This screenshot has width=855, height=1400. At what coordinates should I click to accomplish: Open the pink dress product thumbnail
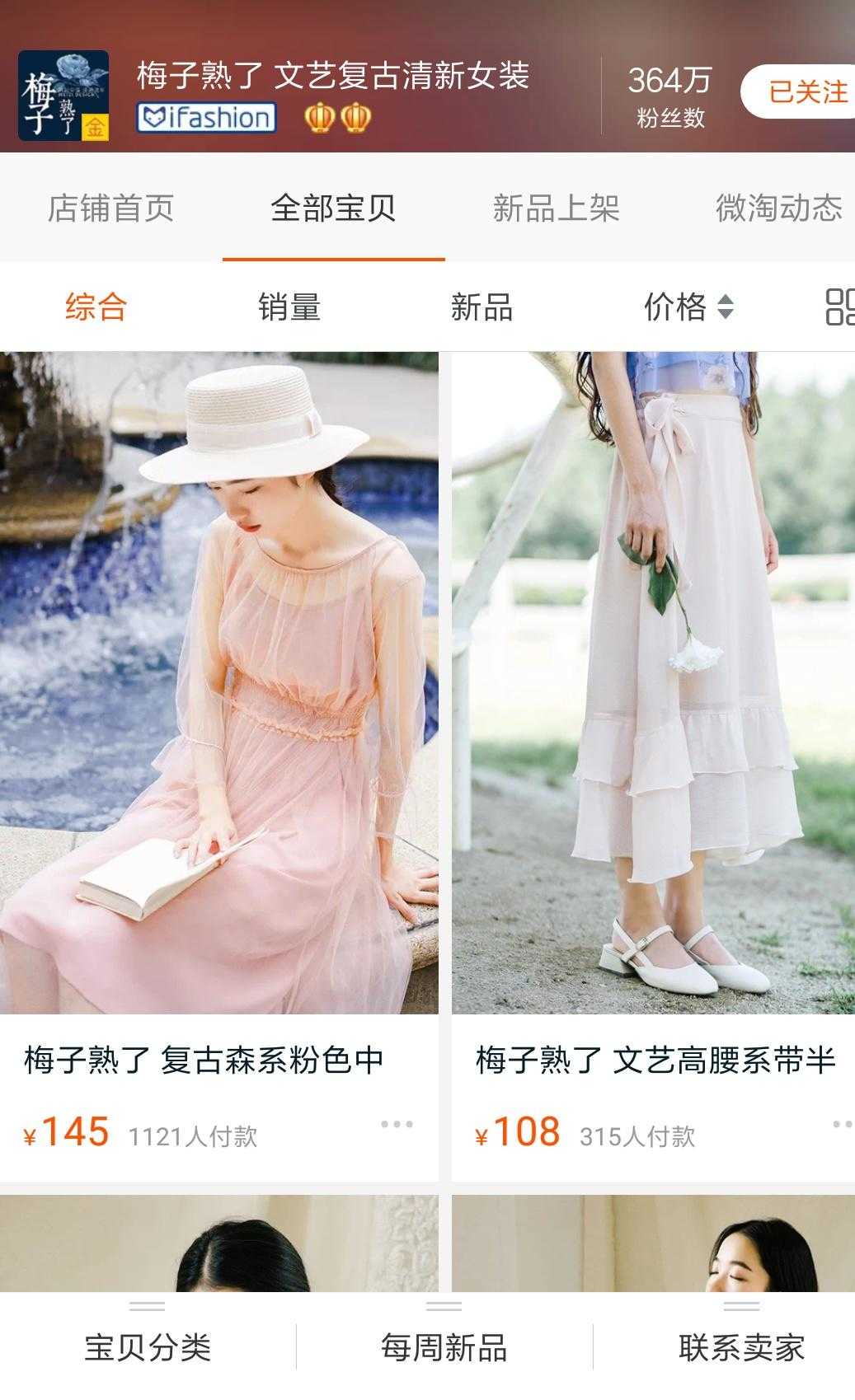[x=218, y=684]
